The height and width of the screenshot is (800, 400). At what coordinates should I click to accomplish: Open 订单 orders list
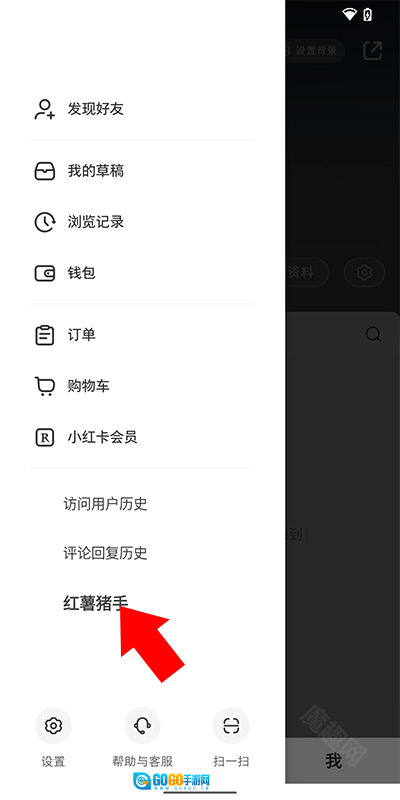coord(142,335)
